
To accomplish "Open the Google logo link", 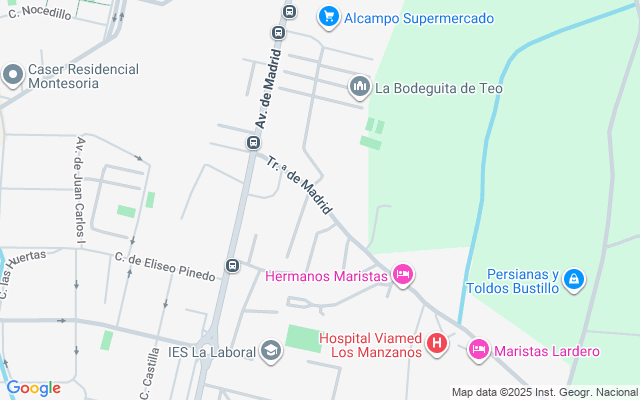I will [x=33, y=388].
